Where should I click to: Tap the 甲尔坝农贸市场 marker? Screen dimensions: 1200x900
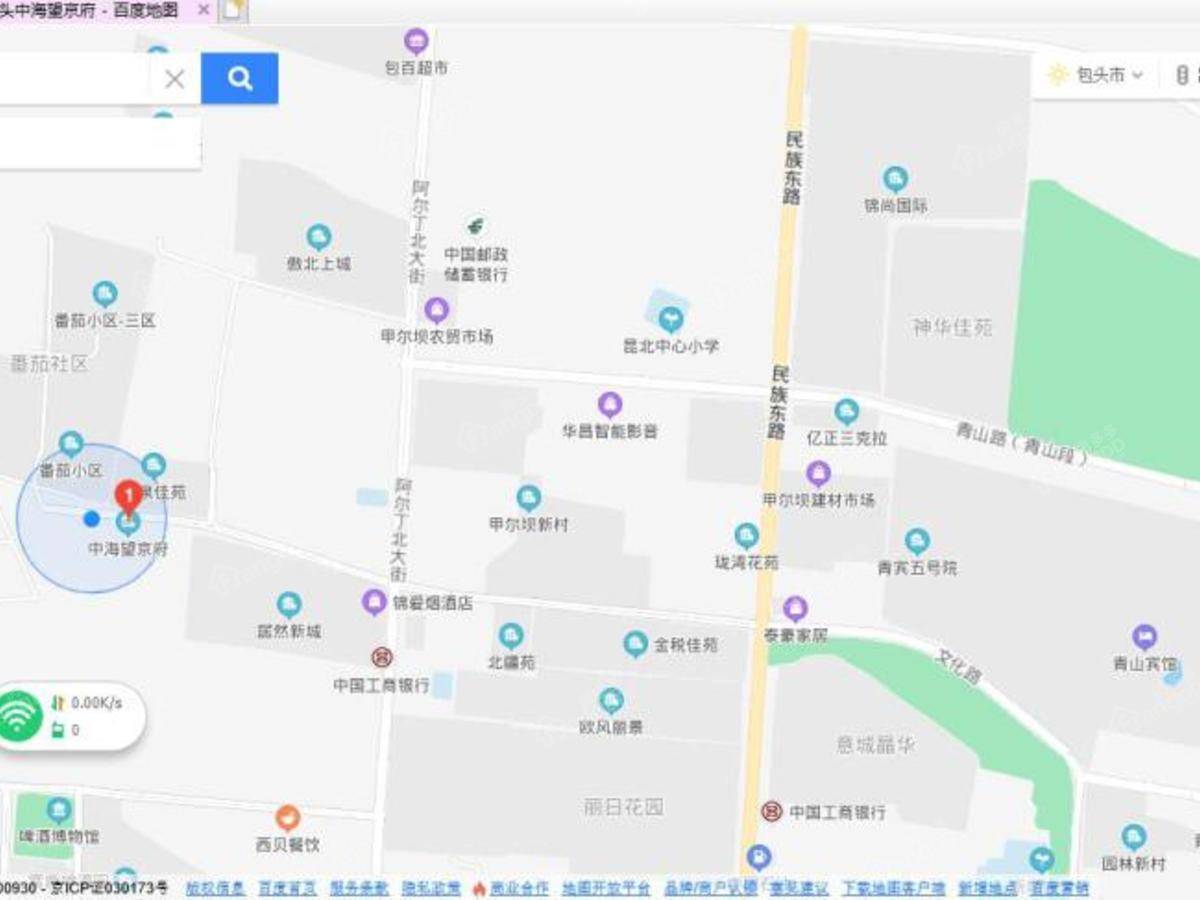point(436,310)
